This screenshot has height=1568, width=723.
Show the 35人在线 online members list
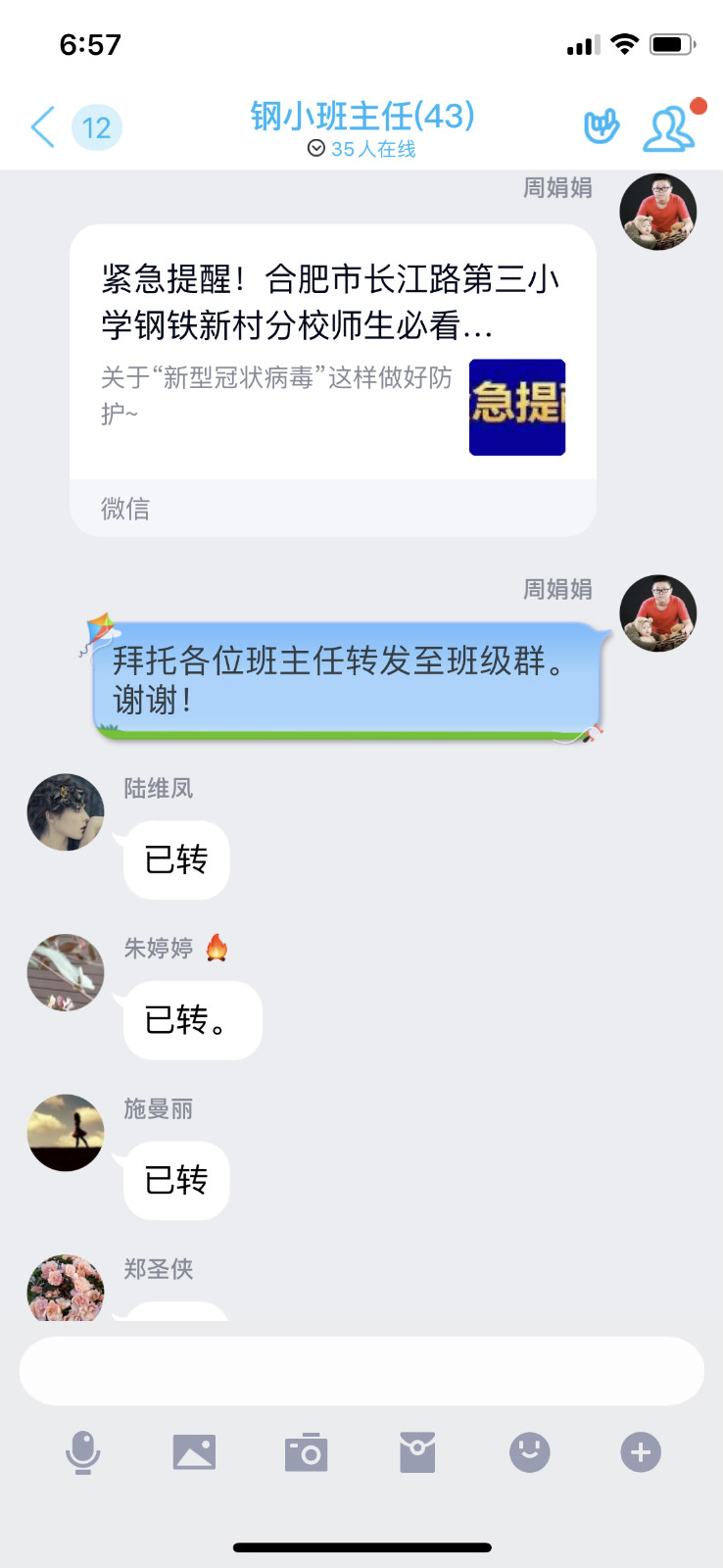pos(362,149)
